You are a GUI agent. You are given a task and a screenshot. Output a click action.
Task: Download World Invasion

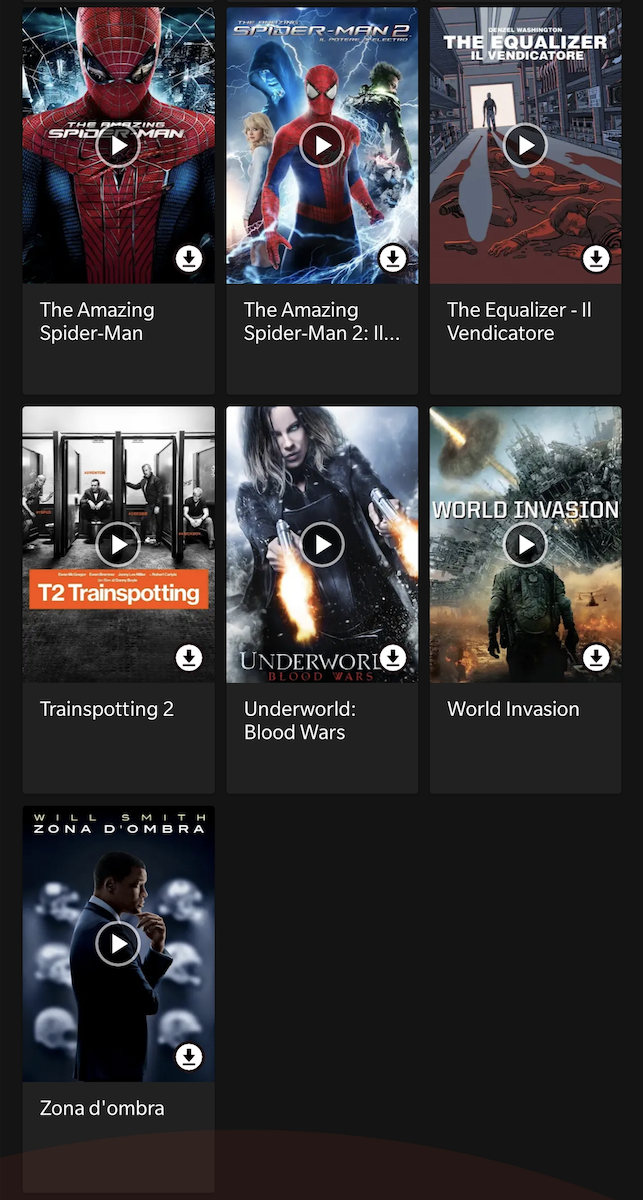(x=596, y=657)
